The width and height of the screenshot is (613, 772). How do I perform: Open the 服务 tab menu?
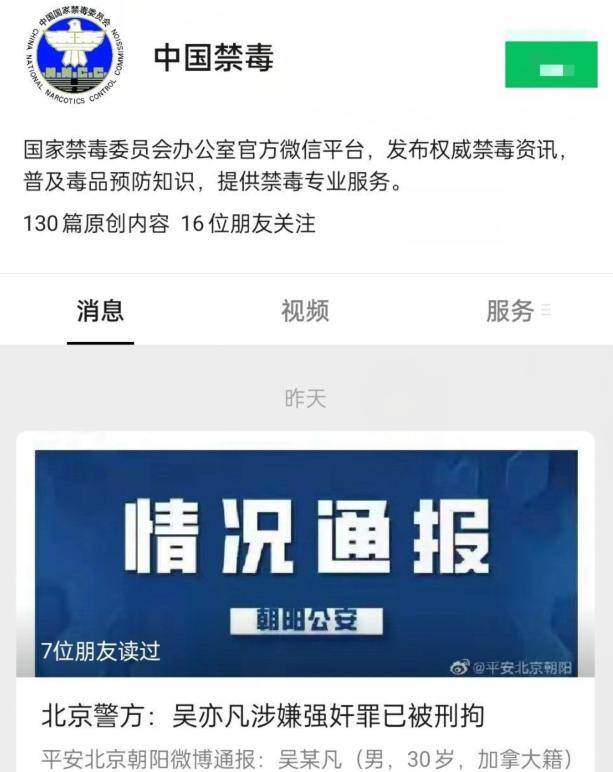(517, 311)
